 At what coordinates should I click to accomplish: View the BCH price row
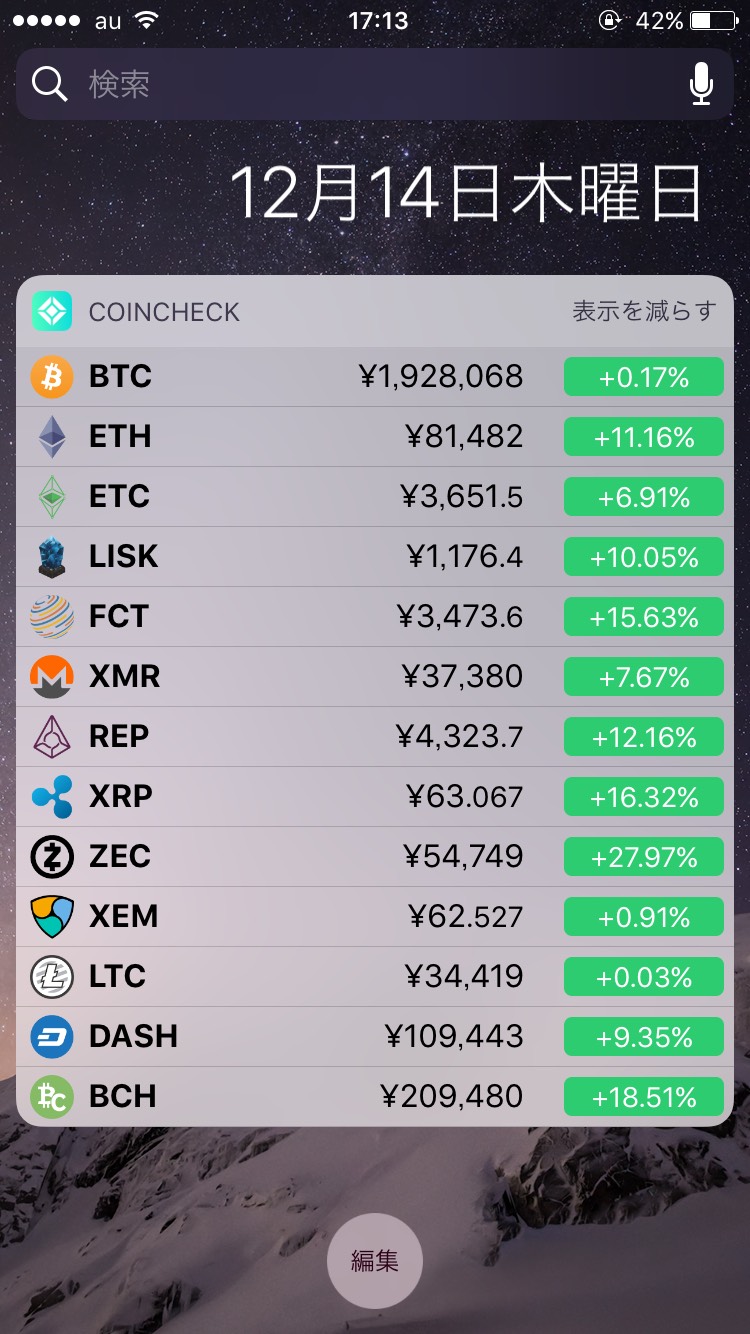click(375, 1097)
